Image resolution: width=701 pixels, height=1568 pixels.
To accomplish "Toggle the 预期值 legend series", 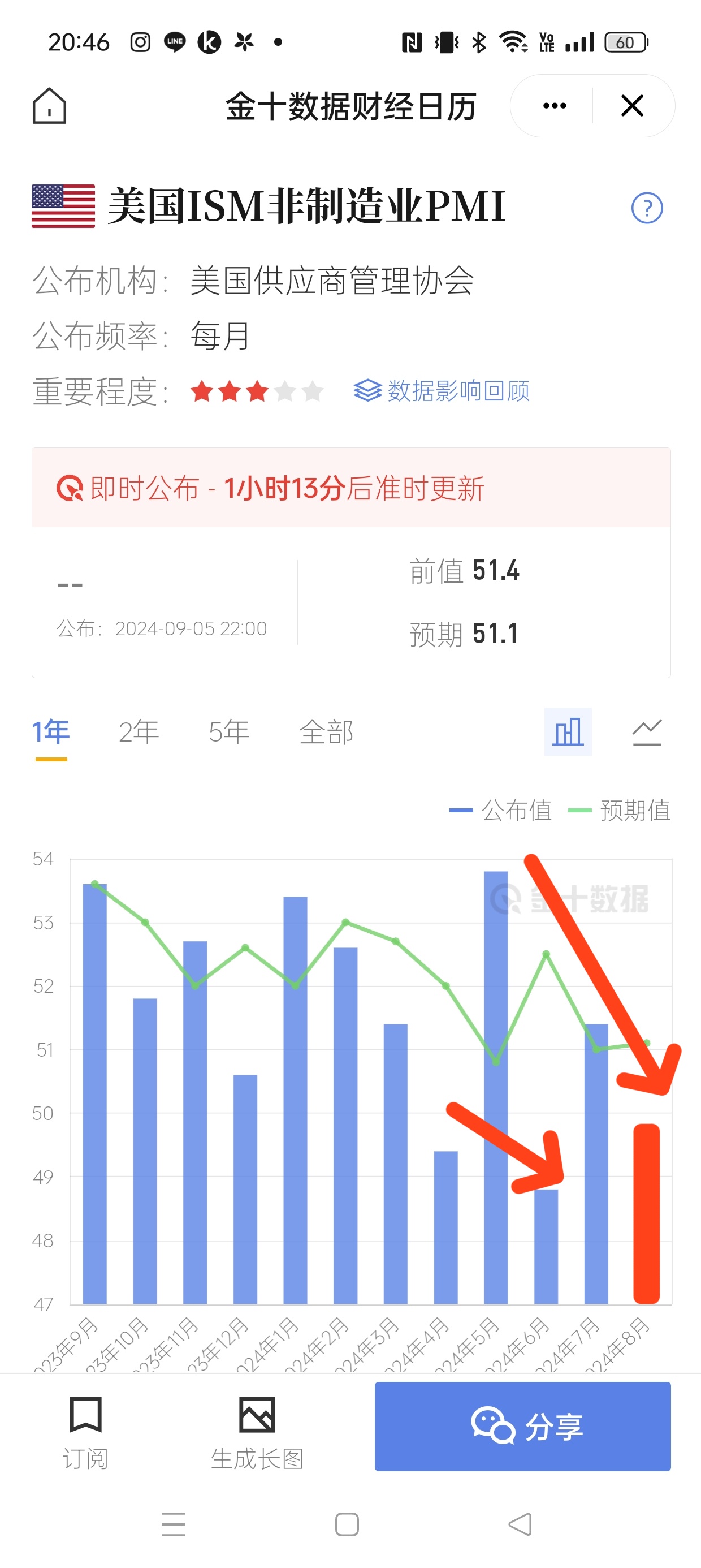I will point(620,810).
